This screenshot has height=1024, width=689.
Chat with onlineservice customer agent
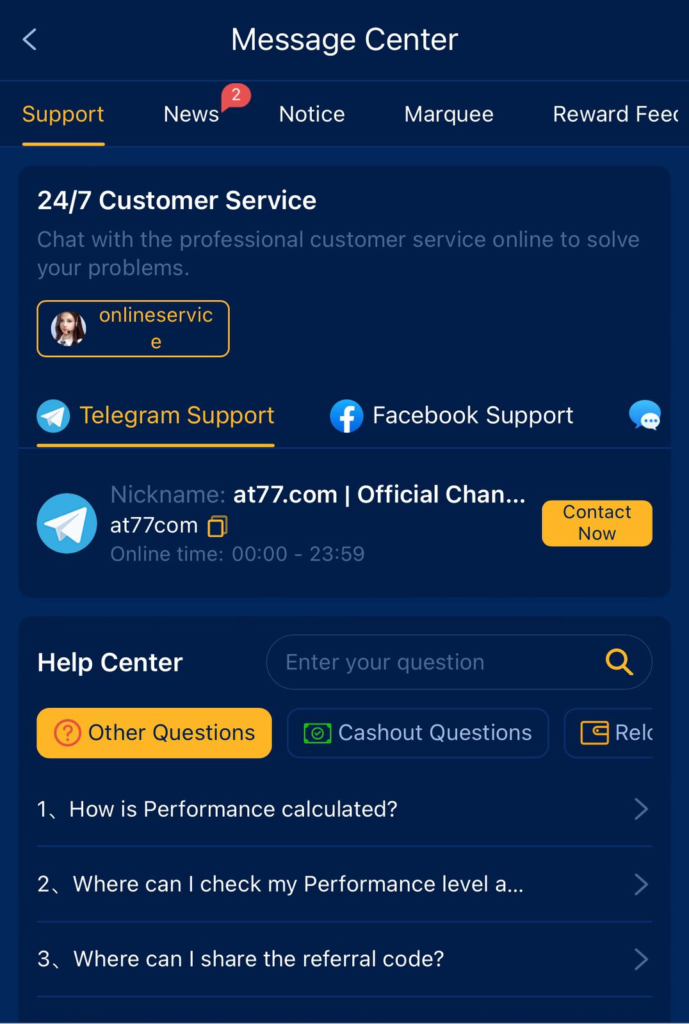pyautogui.click(x=133, y=329)
